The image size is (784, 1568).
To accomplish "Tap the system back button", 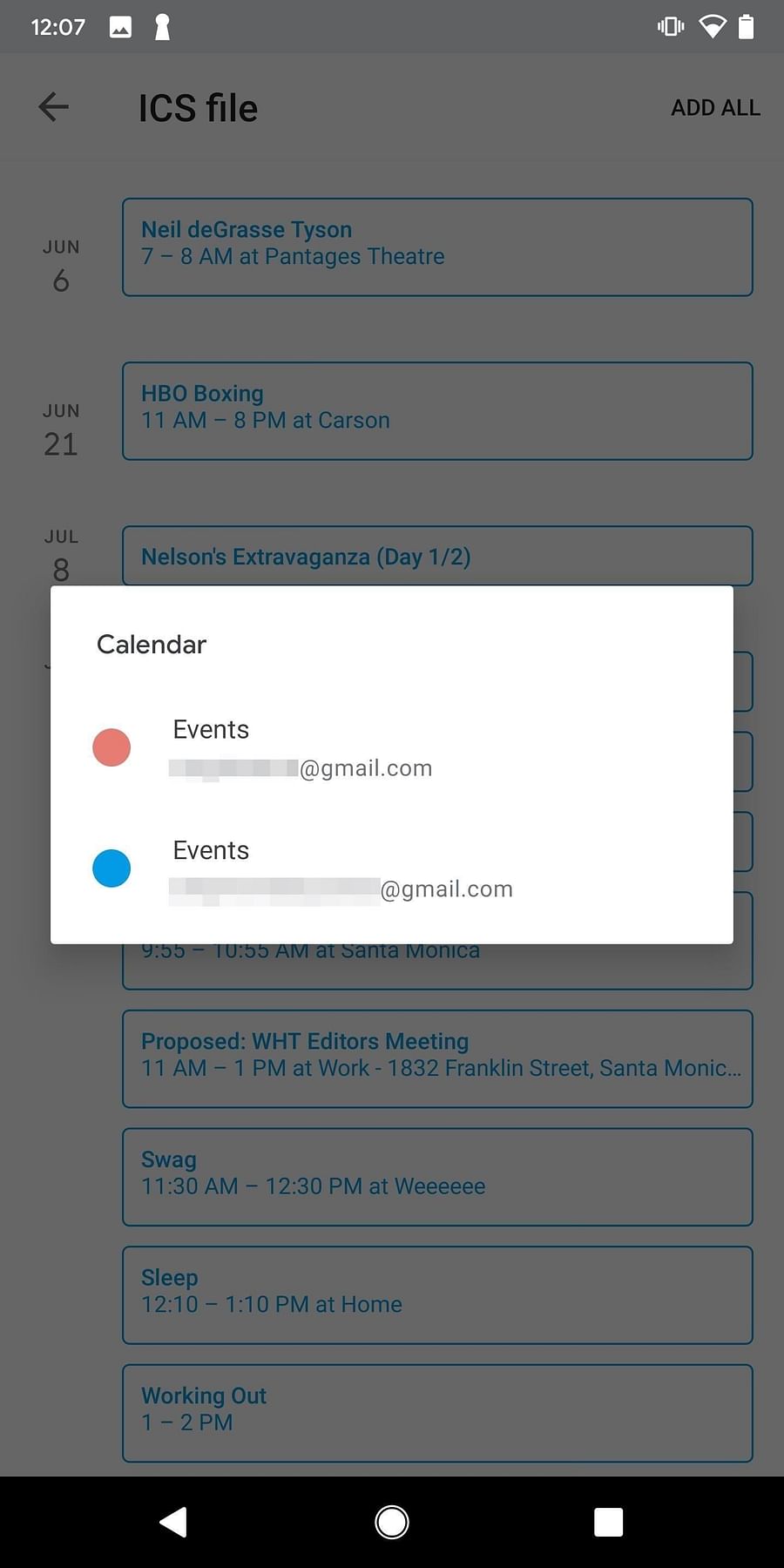I will pos(173,1522).
